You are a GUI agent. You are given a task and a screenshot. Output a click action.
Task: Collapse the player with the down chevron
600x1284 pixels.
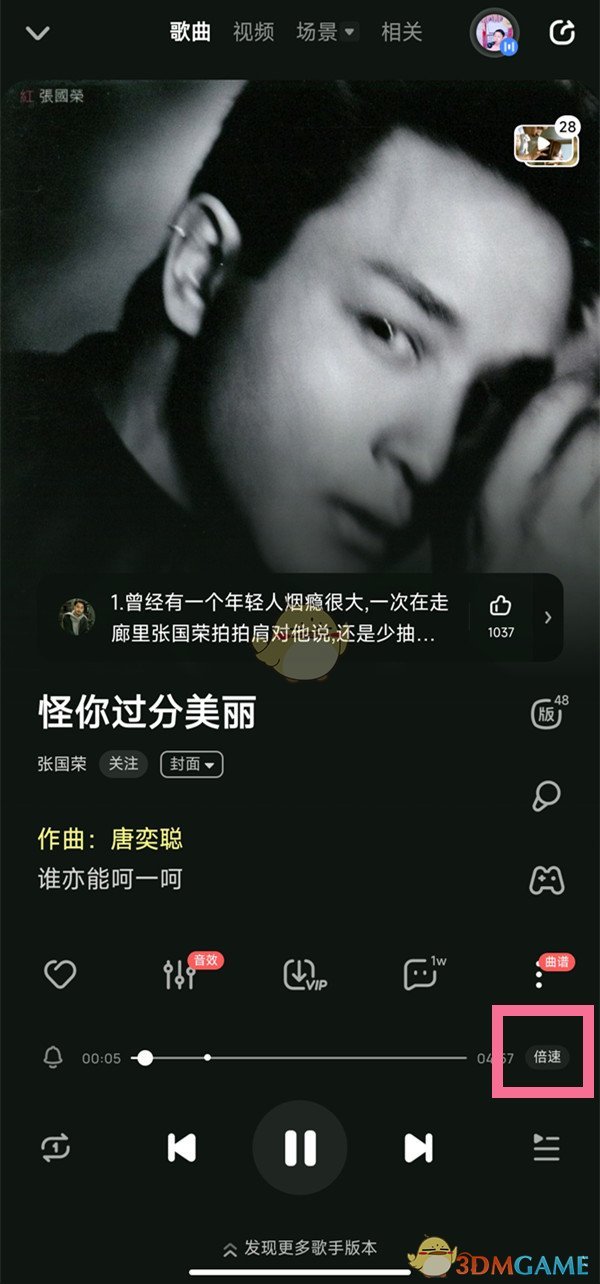tap(38, 33)
